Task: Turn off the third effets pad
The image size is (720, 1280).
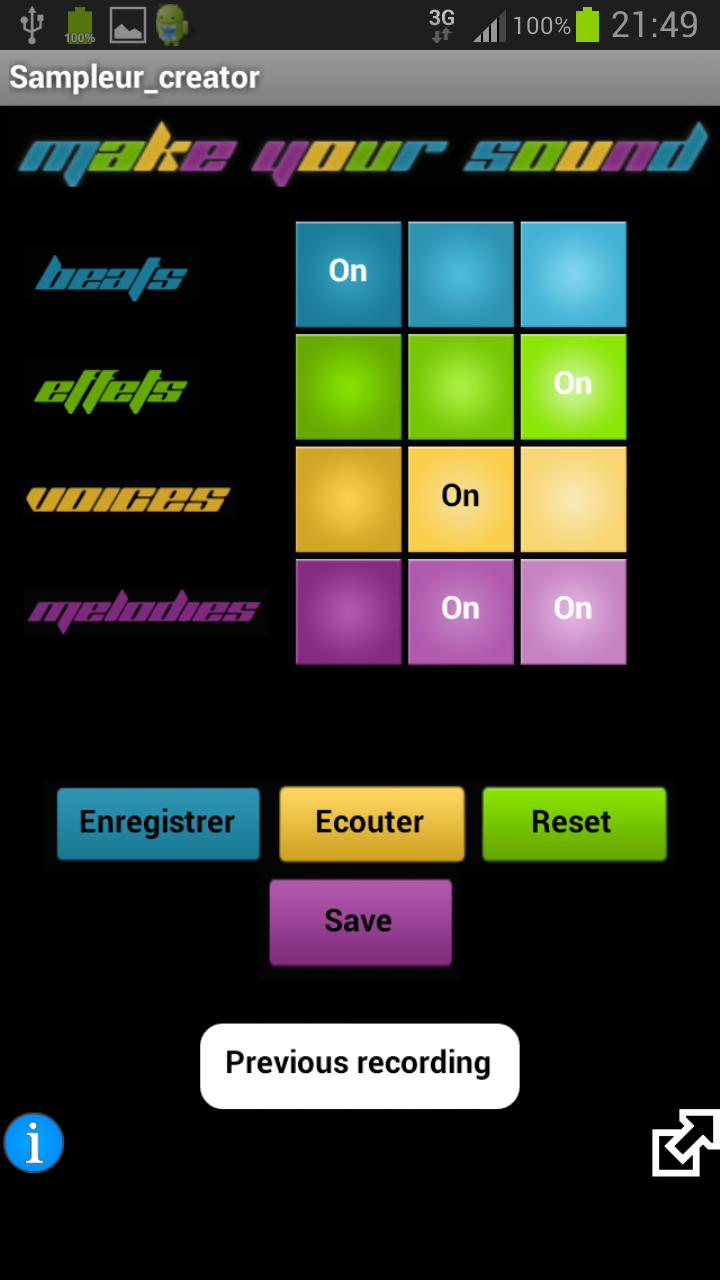Action: point(573,386)
